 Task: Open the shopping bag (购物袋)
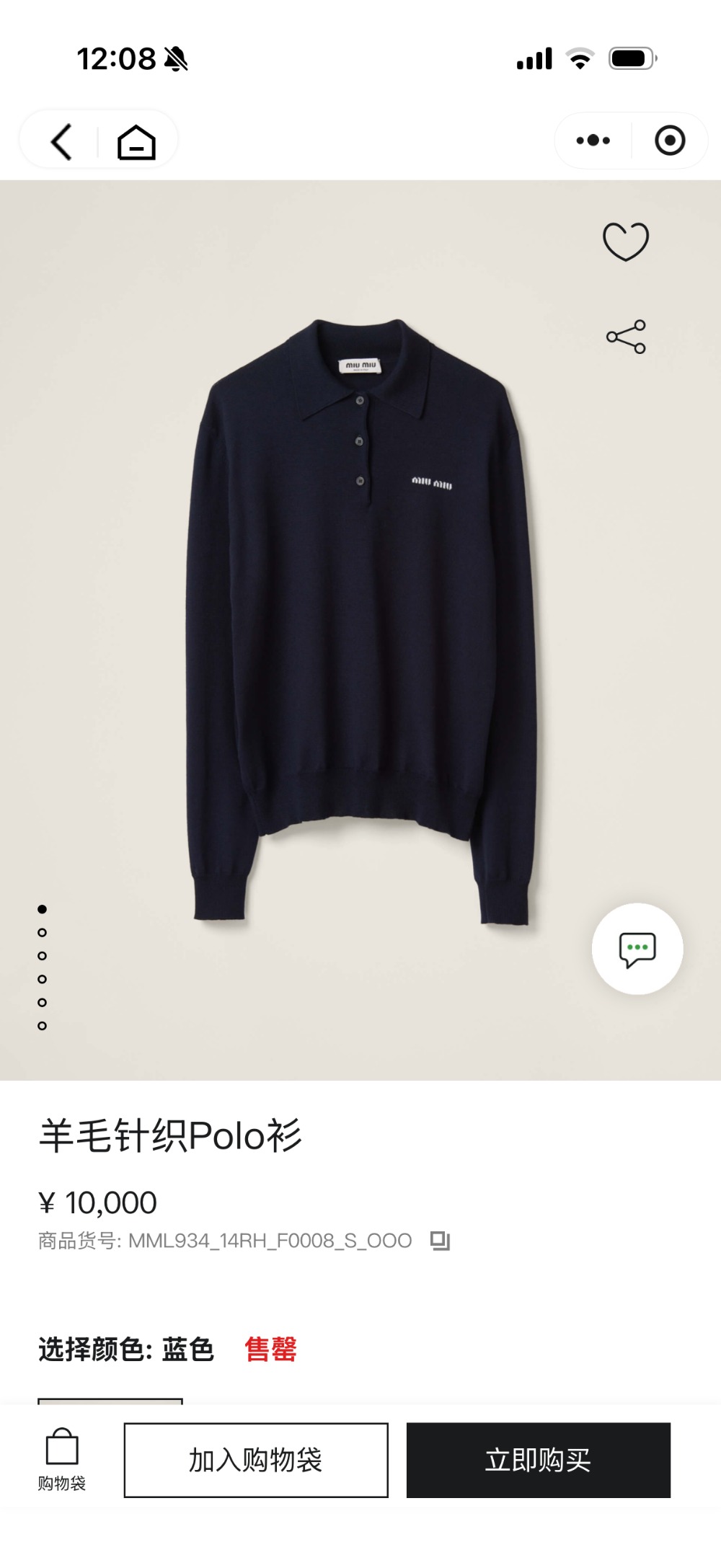point(62,1459)
